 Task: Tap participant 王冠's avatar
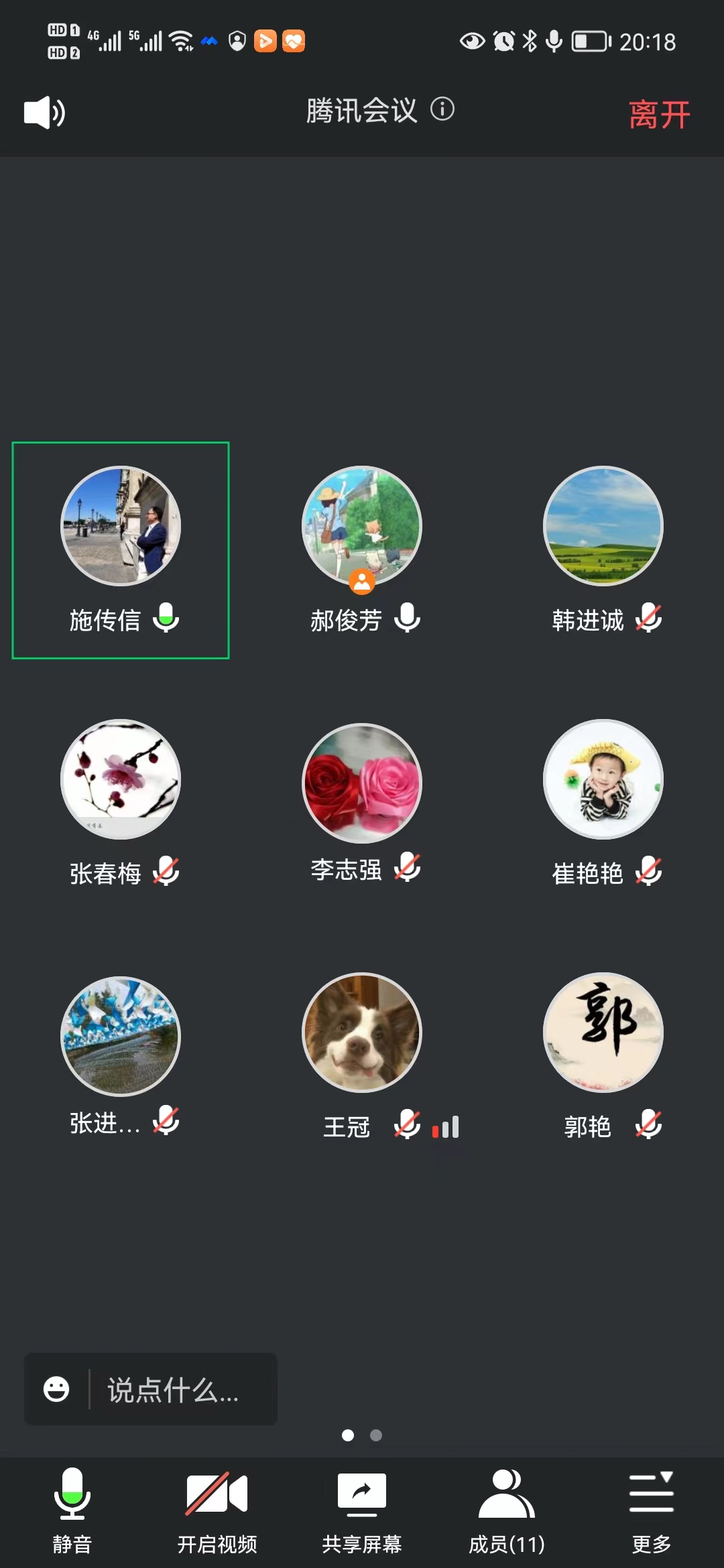point(362,1033)
